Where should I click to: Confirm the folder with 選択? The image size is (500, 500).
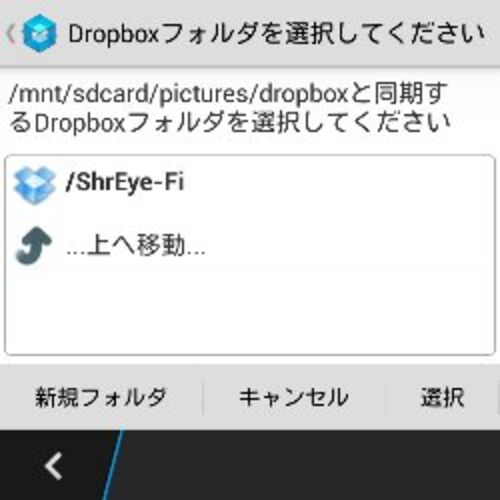442,397
